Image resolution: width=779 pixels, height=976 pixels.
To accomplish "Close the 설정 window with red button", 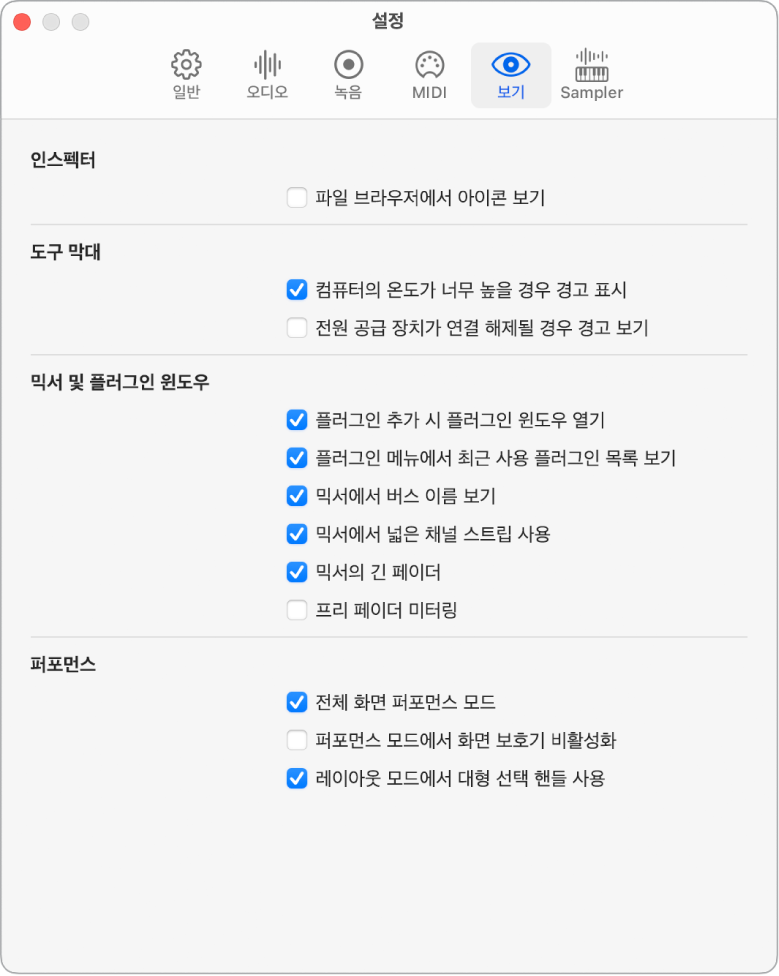I will pyautogui.click(x=21, y=21).
